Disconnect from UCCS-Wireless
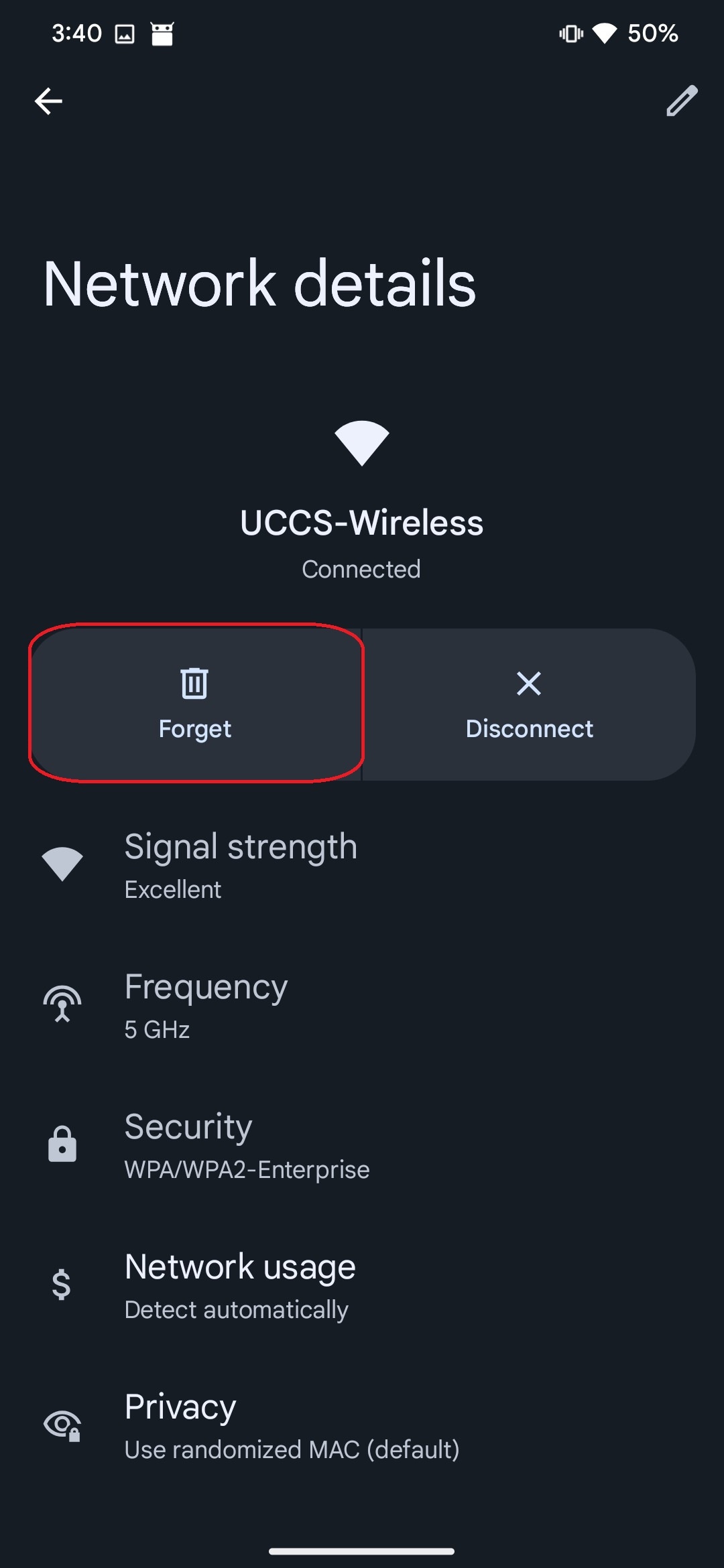This screenshot has width=724, height=1568. [529, 704]
